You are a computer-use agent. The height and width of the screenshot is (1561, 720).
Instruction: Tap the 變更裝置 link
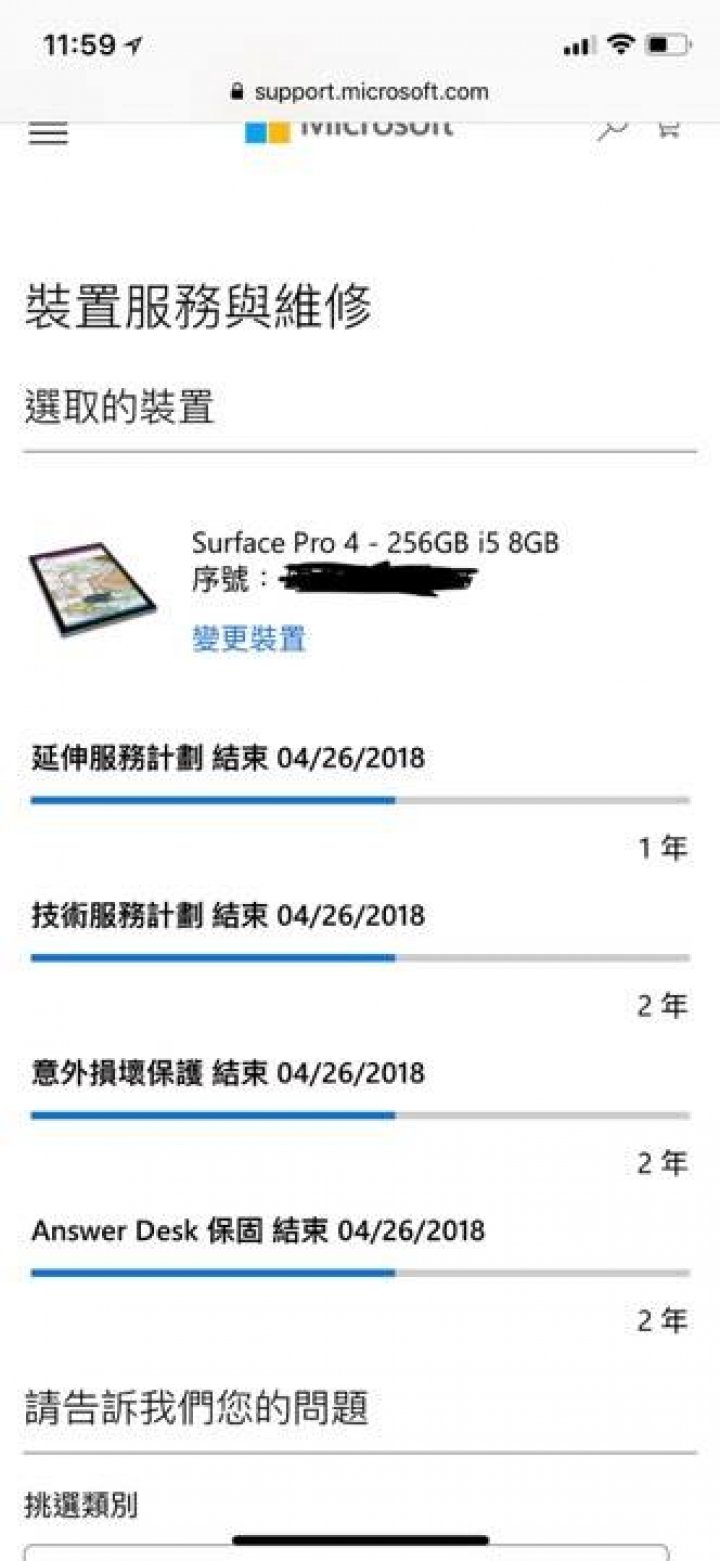(x=249, y=638)
